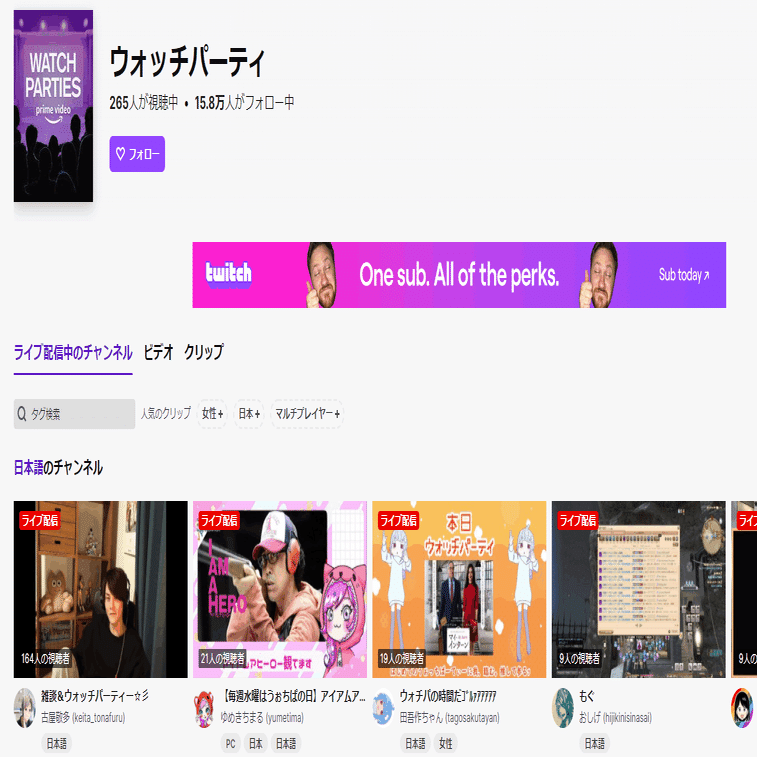Switch to the ビデオ tab
Screen dimensions: 757x757
158,352
